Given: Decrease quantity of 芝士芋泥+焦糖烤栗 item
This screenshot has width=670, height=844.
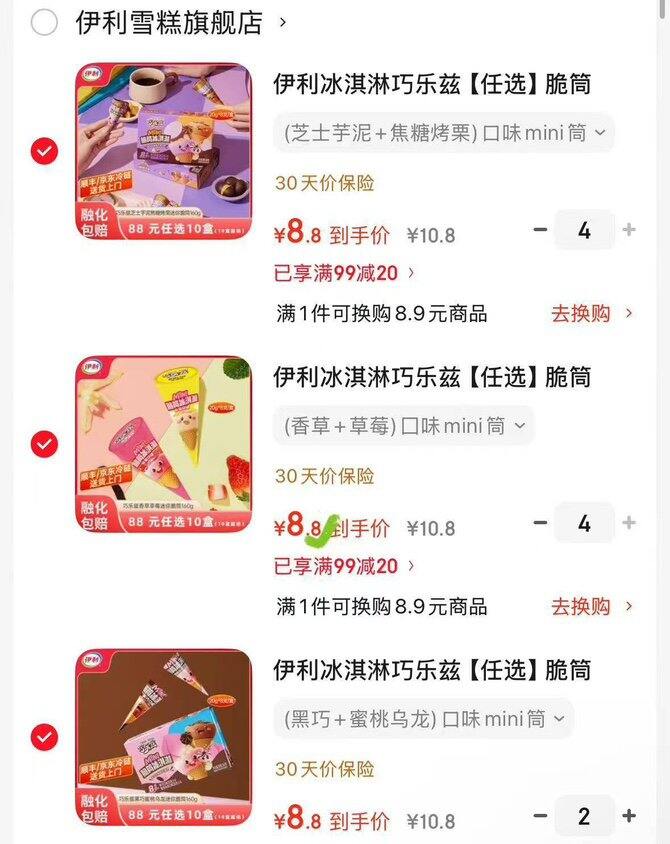Looking at the screenshot, I should coord(540,230).
